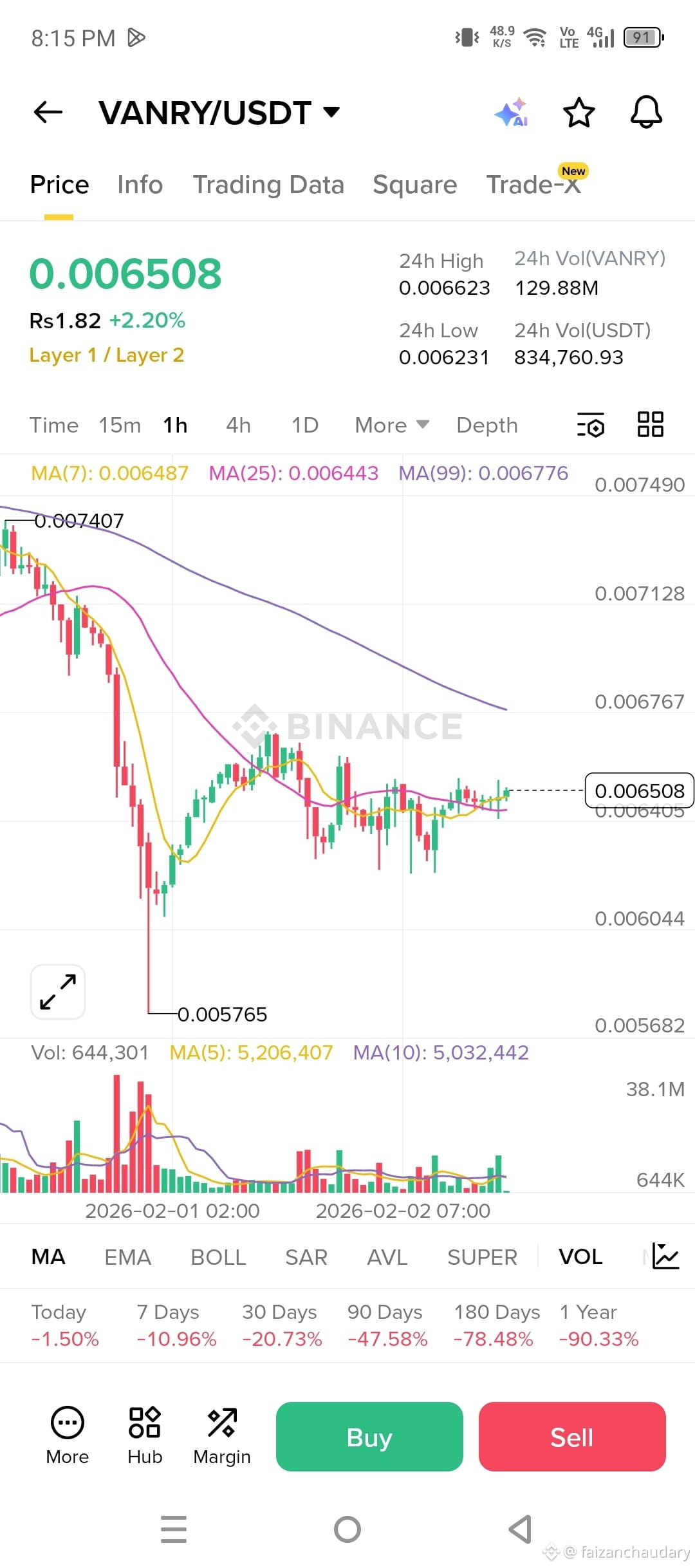
Task: Expand the More intervals dropdown
Action: point(391,425)
